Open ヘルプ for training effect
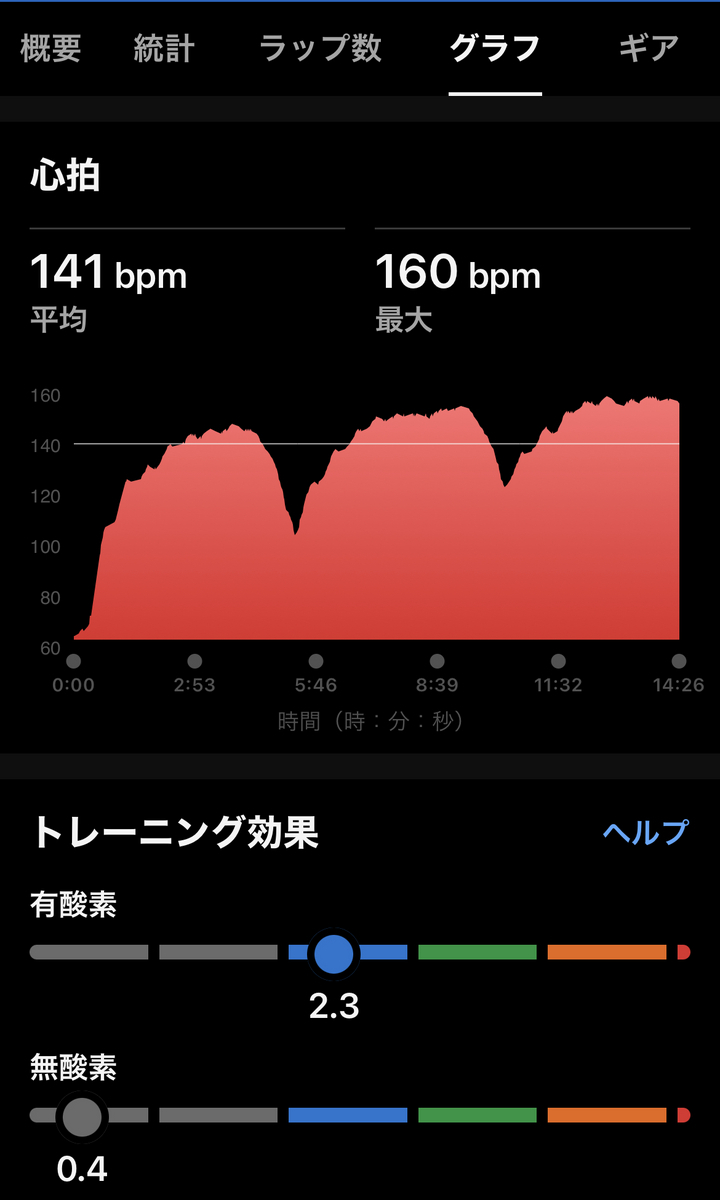The width and height of the screenshot is (720, 1200). click(645, 832)
